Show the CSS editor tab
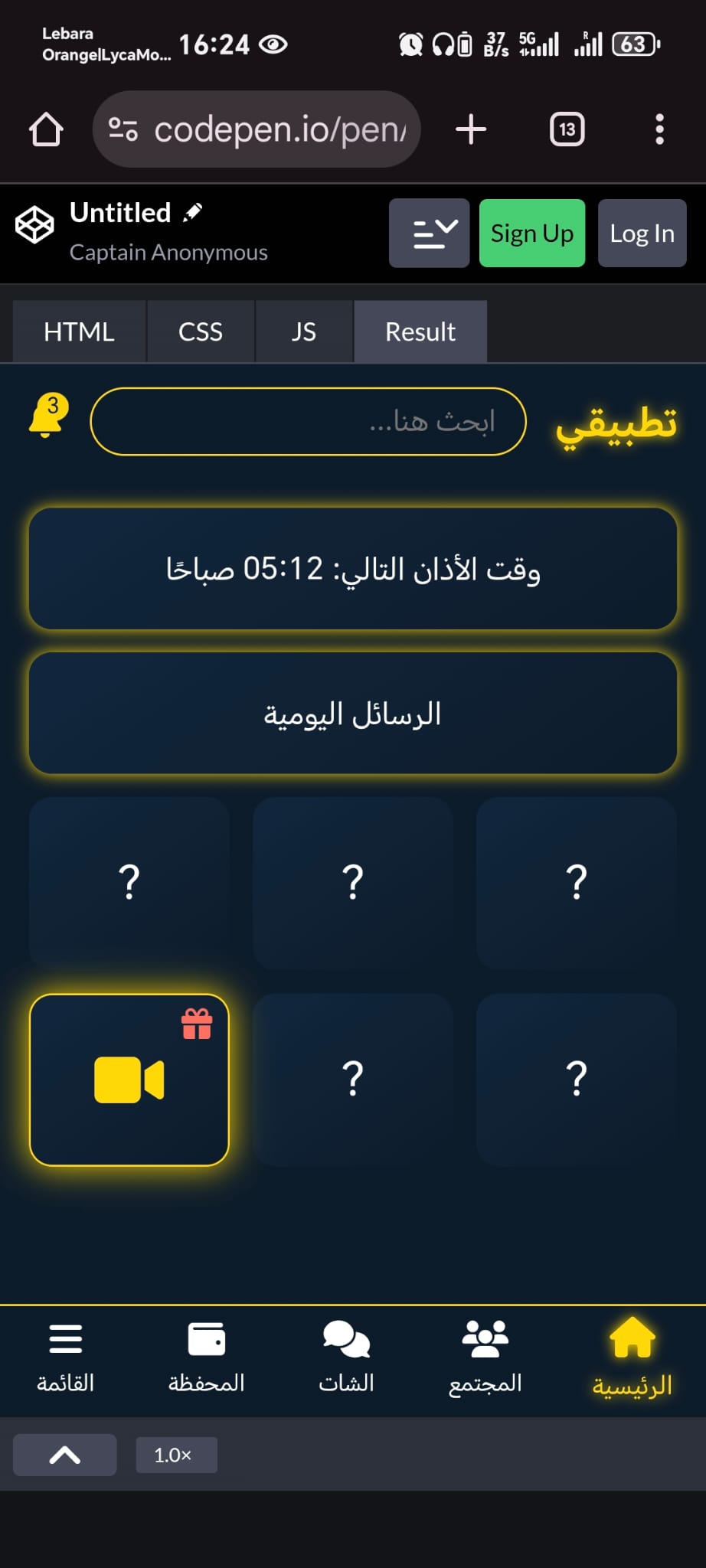 pyautogui.click(x=200, y=332)
